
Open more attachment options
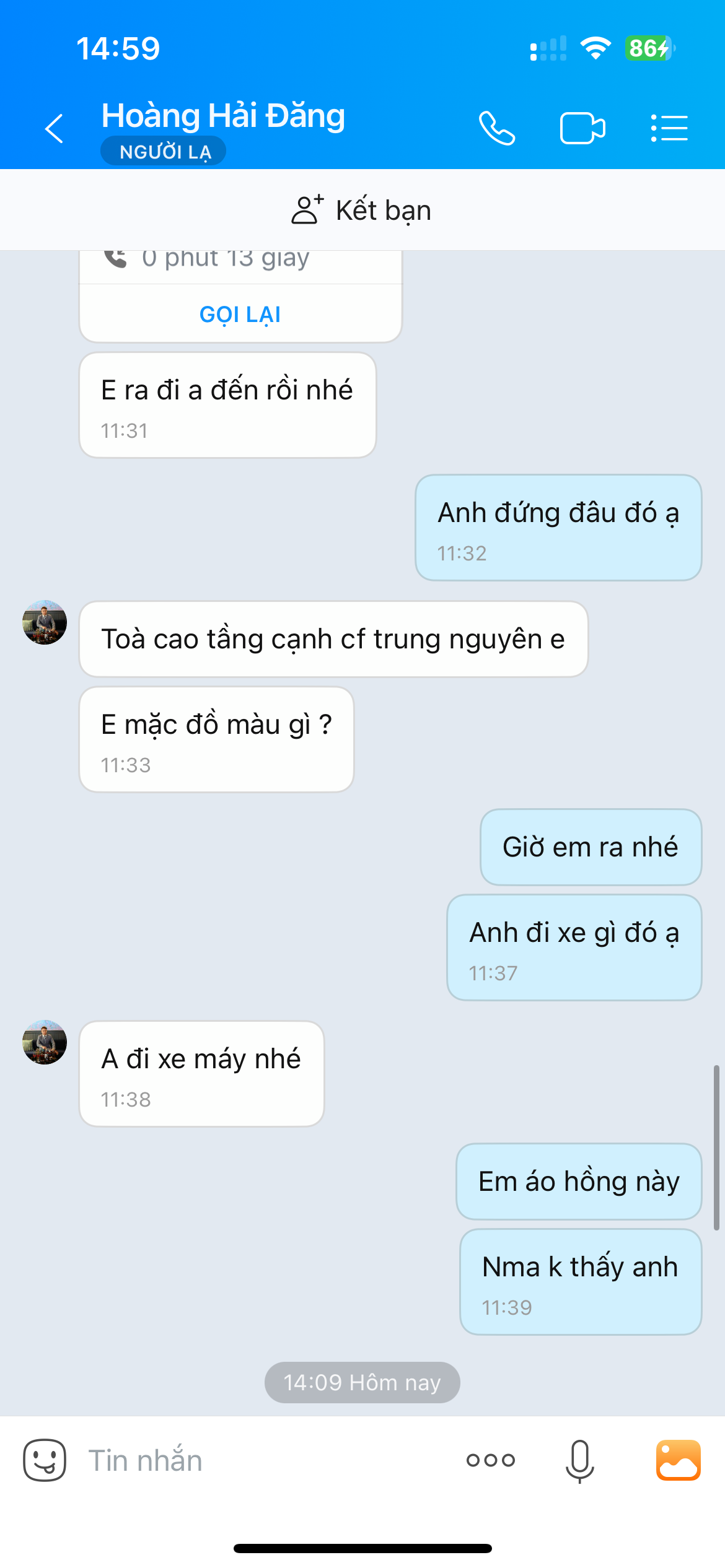coord(491,1460)
